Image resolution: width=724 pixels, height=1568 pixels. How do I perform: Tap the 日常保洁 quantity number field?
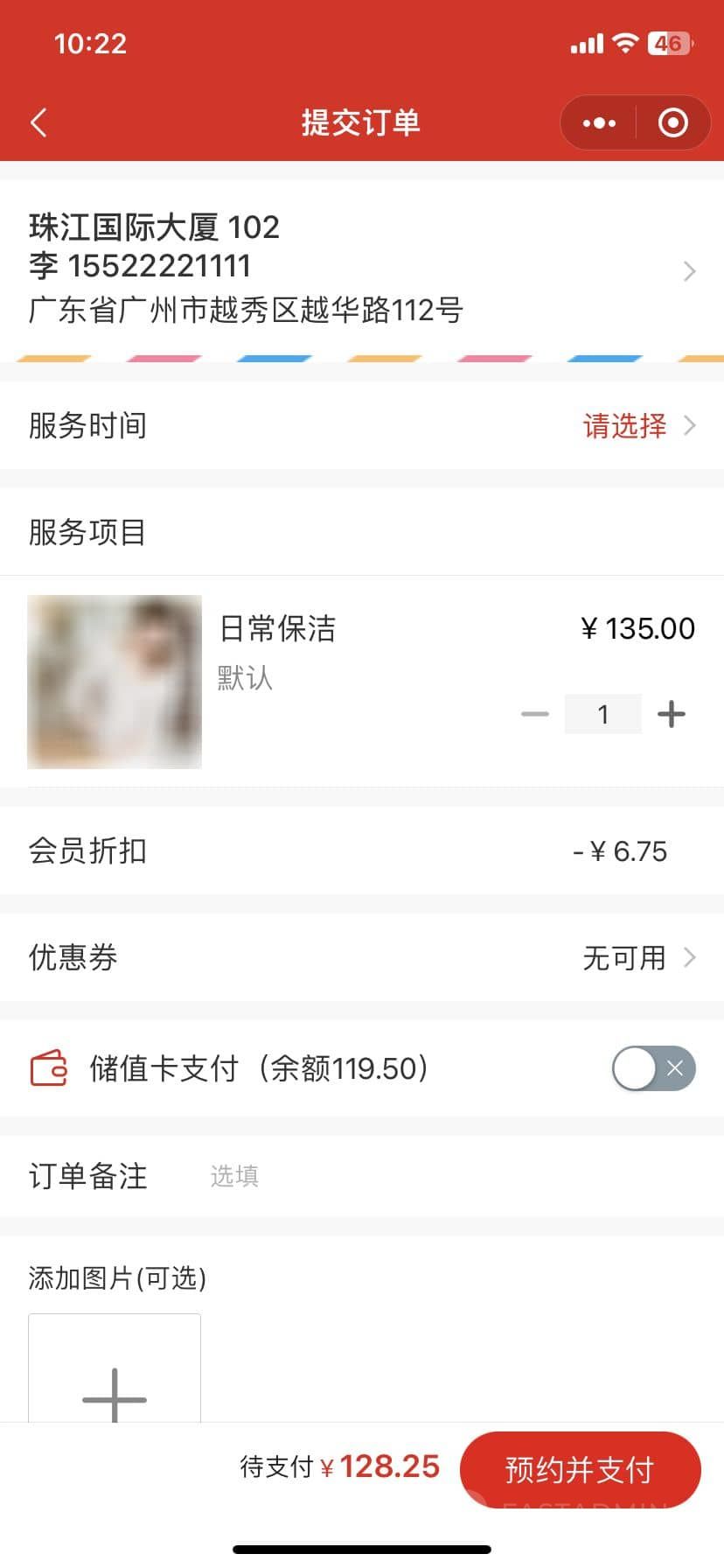point(603,714)
